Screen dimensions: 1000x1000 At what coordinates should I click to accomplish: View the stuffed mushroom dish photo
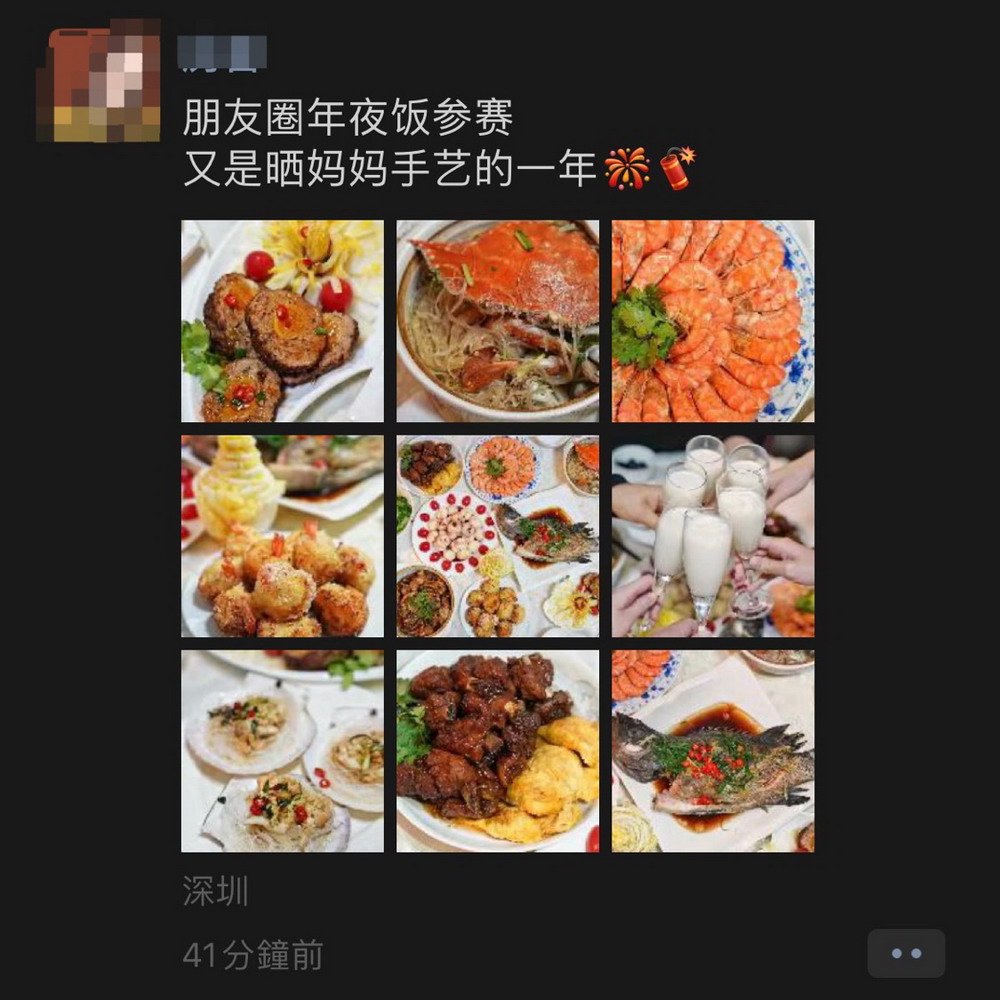pyautogui.click(x=282, y=321)
